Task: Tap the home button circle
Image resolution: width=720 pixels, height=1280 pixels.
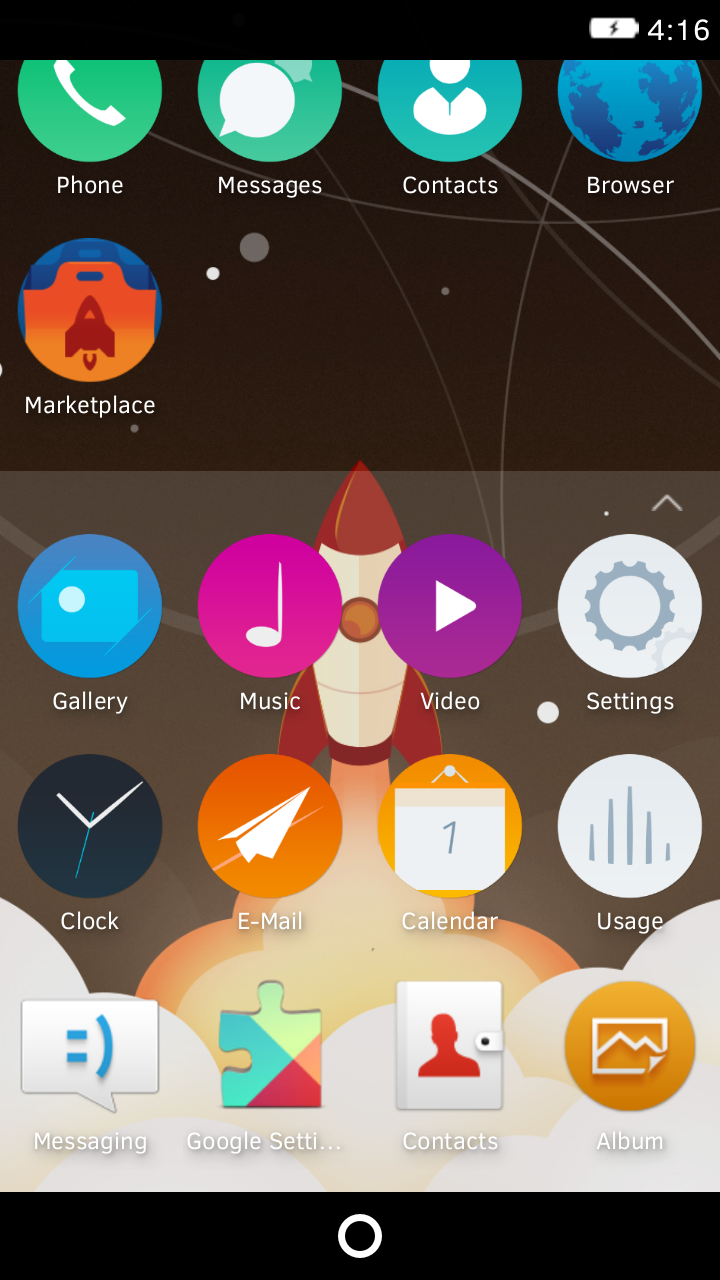Action: [360, 1236]
